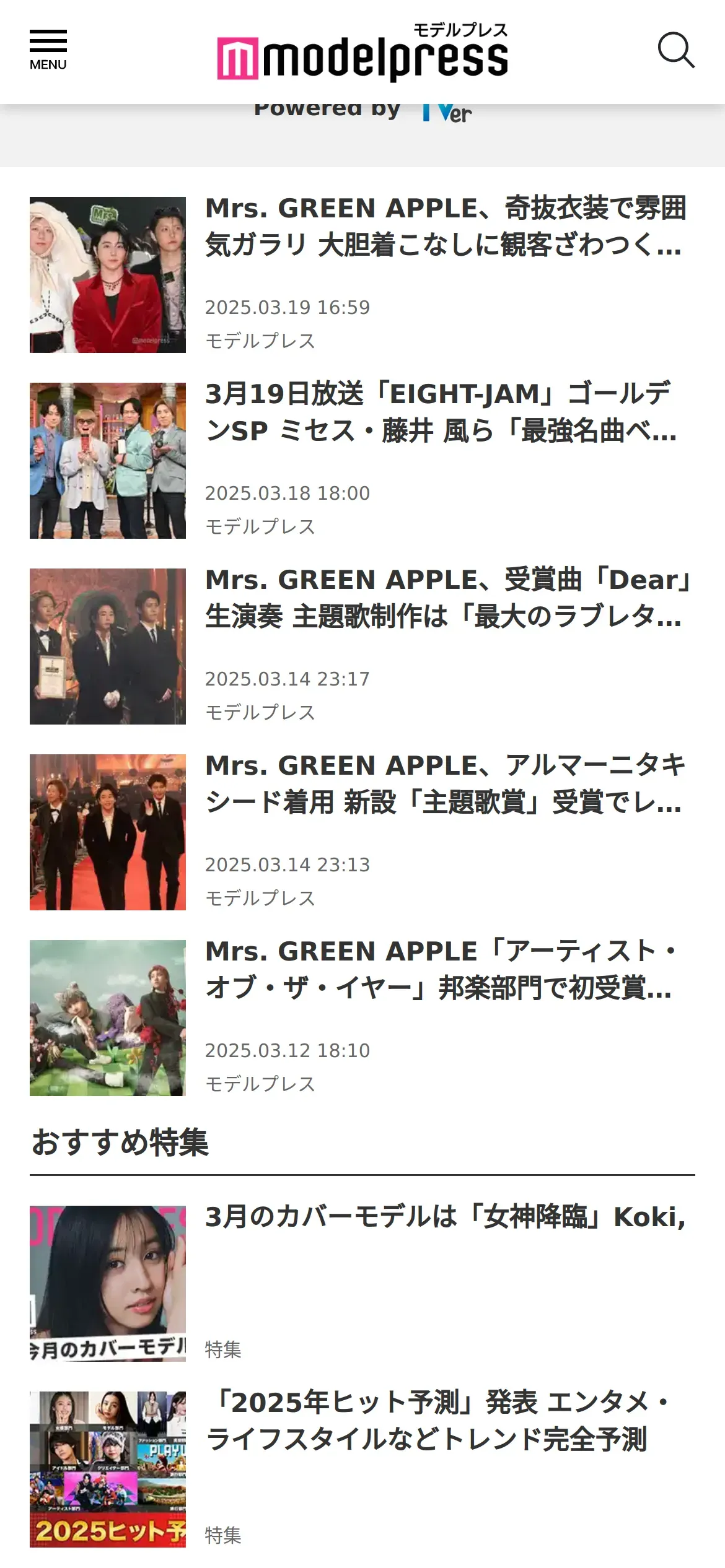The image size is (725, 1568).
Task: Open Mrs. GREEN APPLE「Dear」生演奏 article
Action: [446, 598]
